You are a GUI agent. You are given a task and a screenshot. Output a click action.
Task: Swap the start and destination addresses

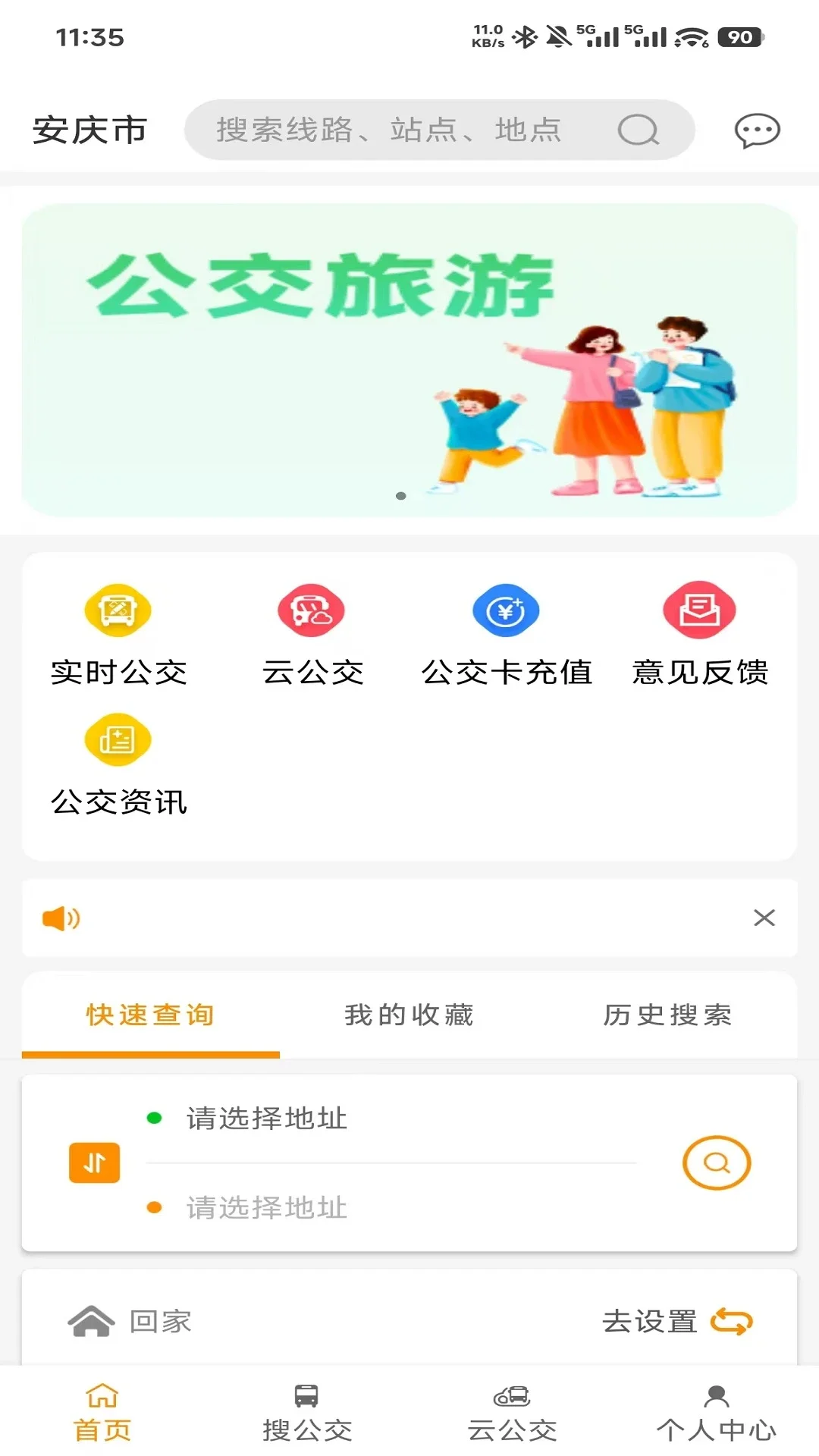tap(95, 1163)
